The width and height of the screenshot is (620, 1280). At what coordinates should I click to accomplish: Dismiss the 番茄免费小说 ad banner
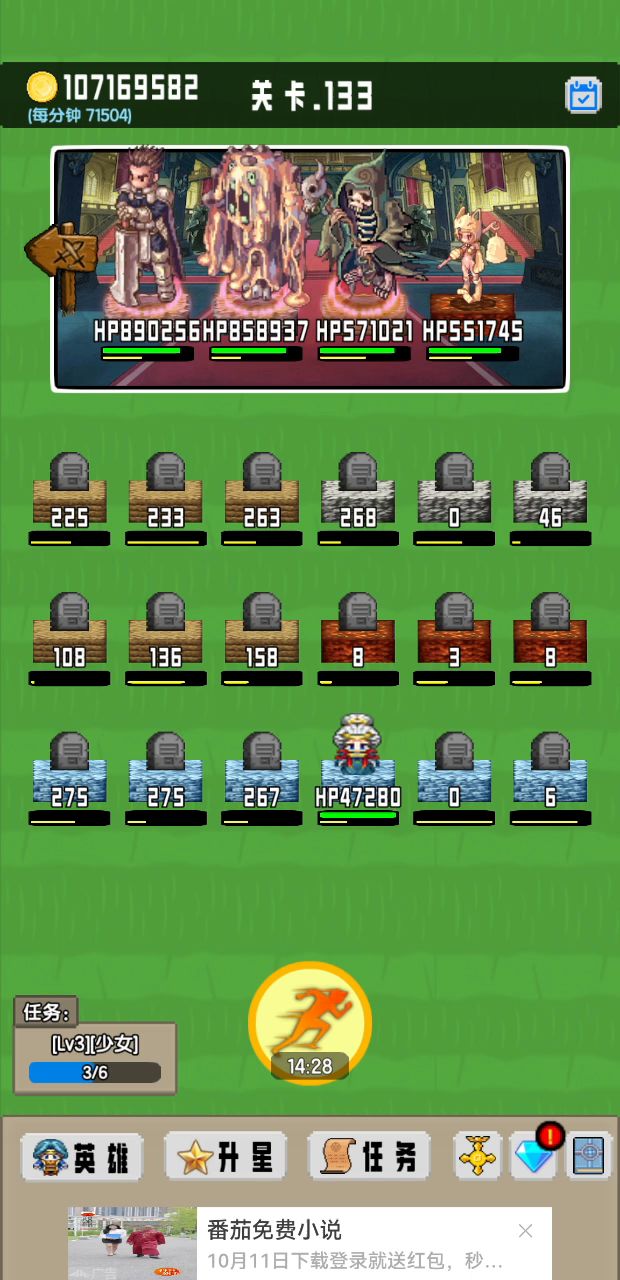526,1231
